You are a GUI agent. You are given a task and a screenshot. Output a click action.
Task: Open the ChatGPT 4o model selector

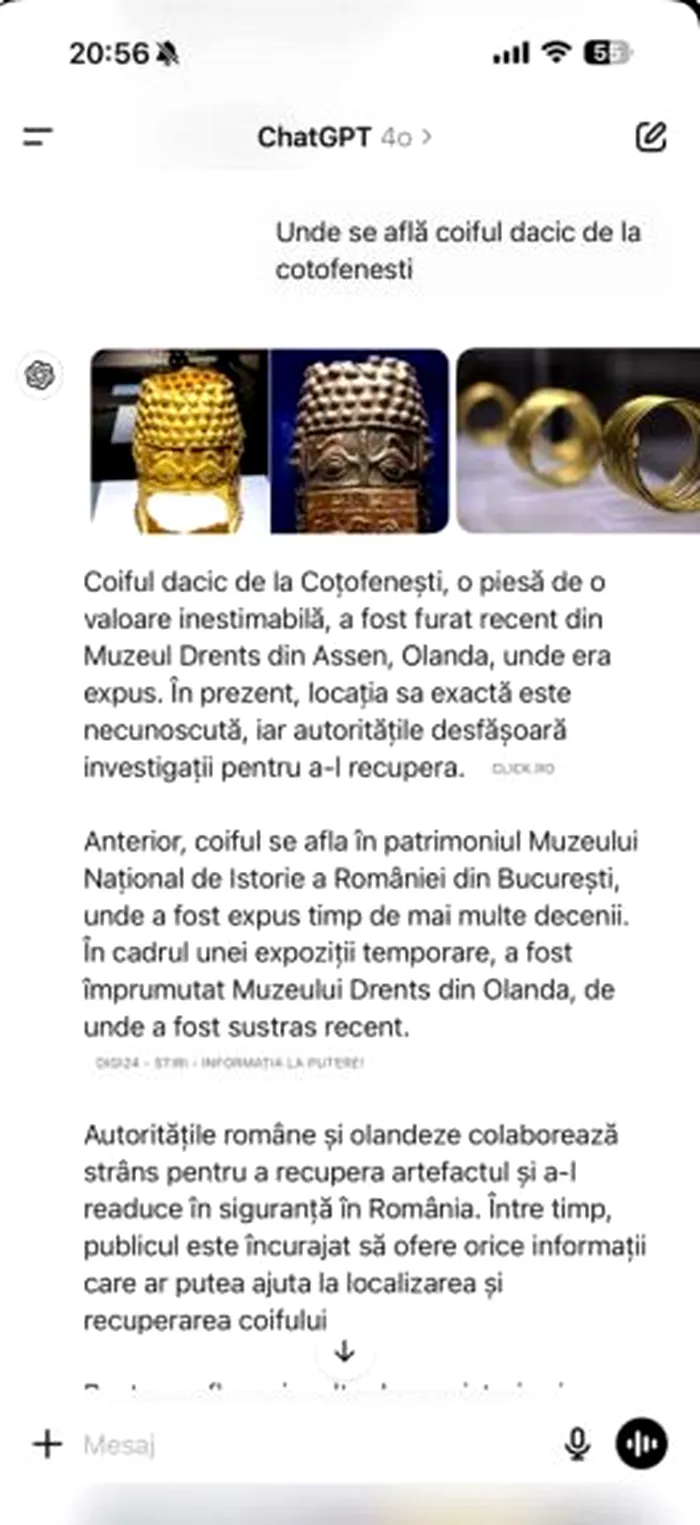click(344, 137)
